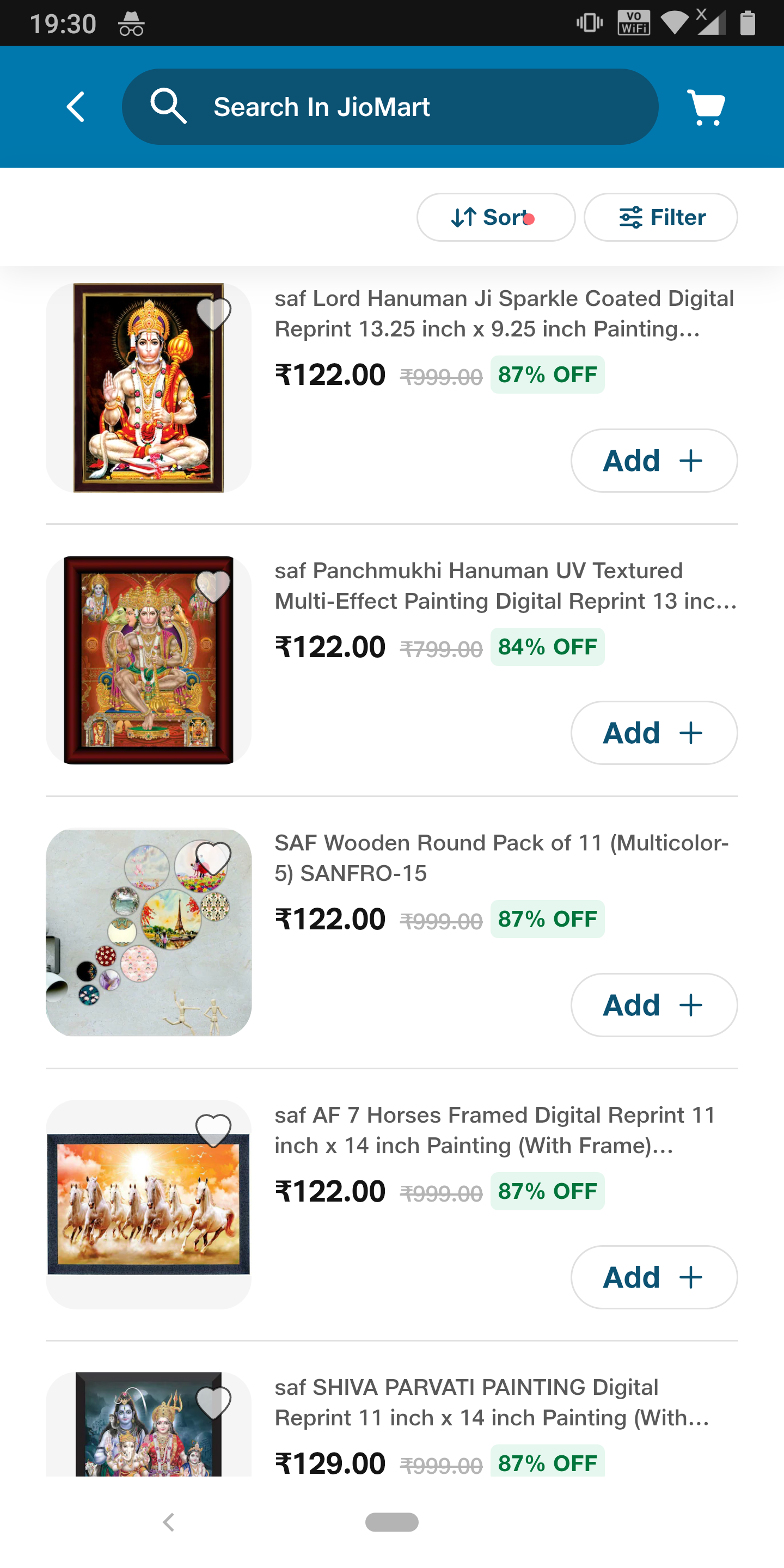The width and height of the screenshot is (784, 1568).
Task: Go back using the header arrow
Action: click(x=76, y=107)
